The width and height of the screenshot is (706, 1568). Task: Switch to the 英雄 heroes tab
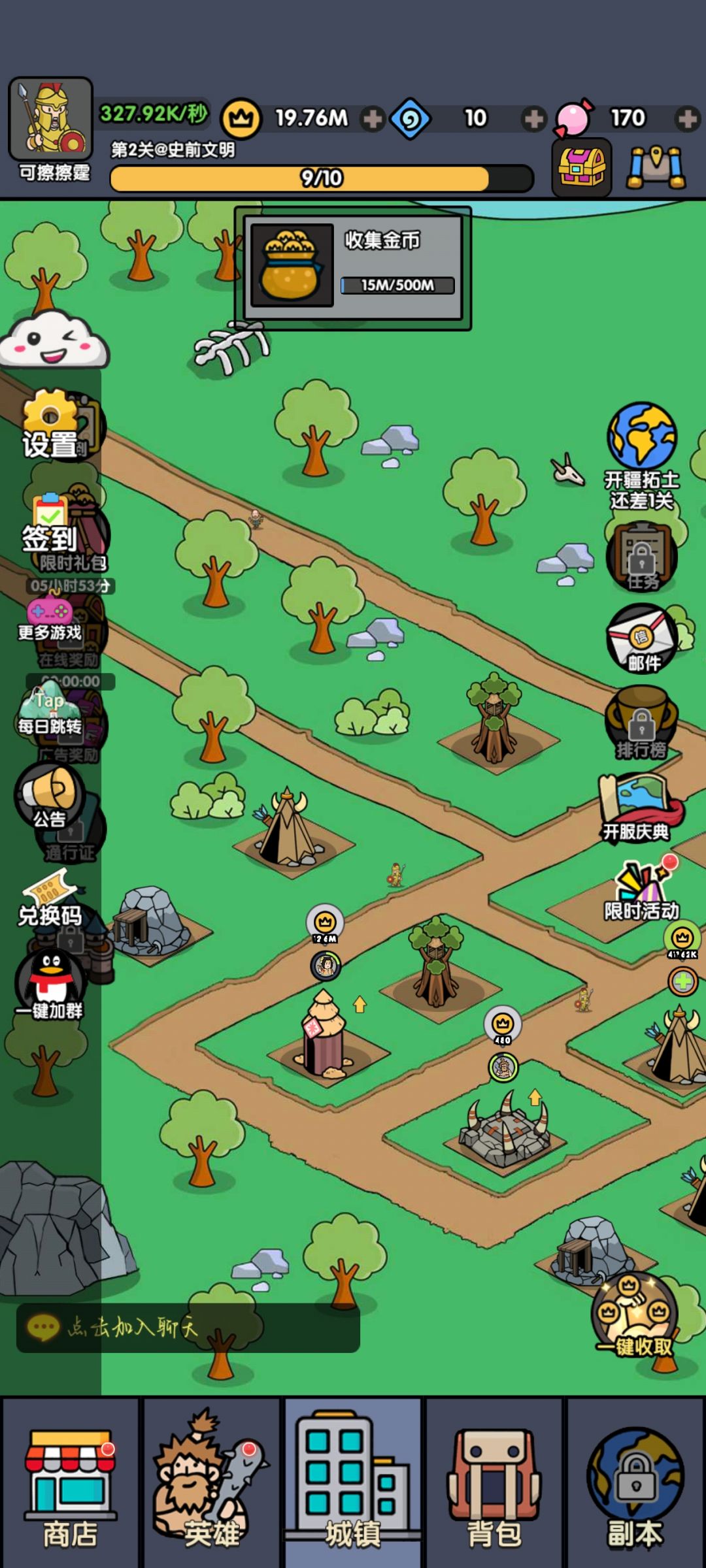[x=212, y=1483]
